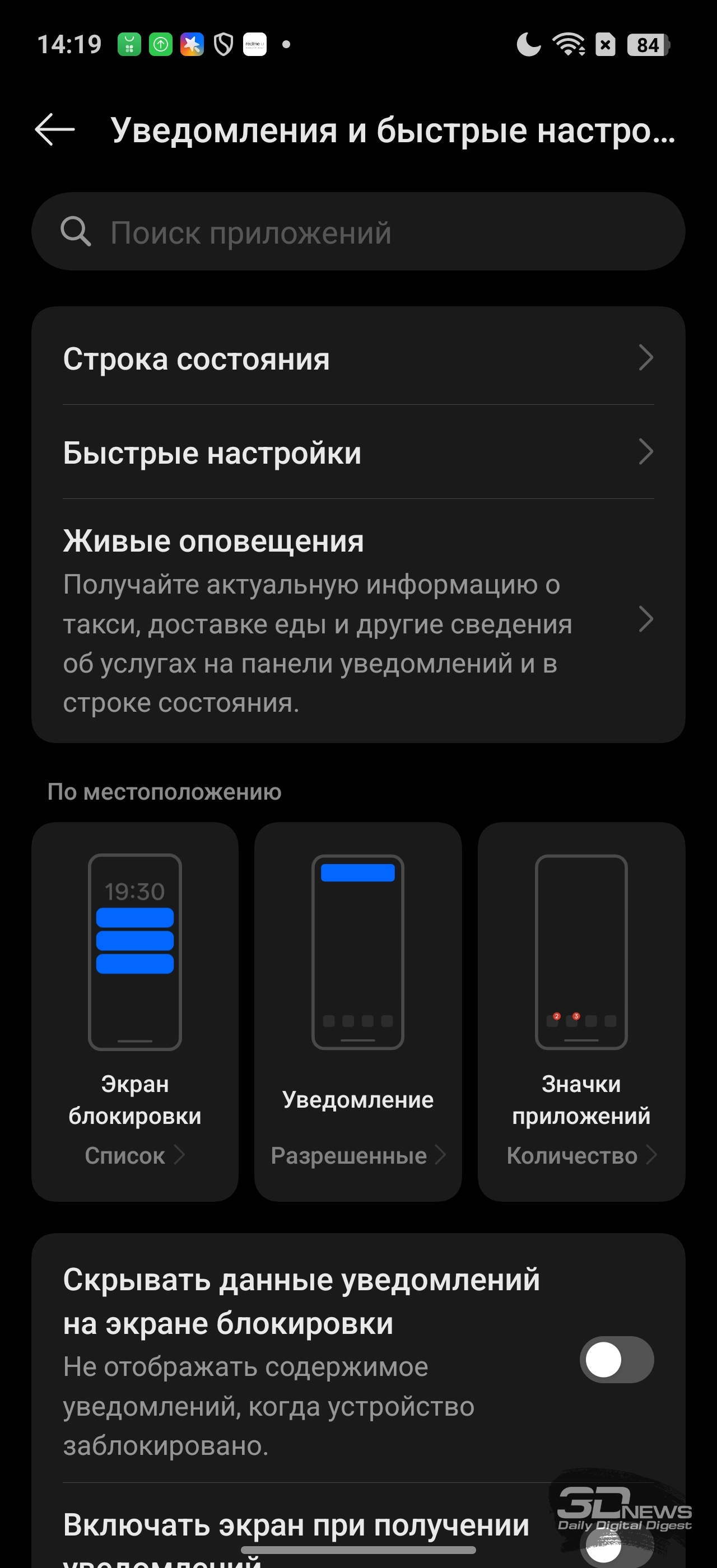
Task: Enable Скрывать данные уведомлений на экране блокировки
Action: click(616, 1359)
